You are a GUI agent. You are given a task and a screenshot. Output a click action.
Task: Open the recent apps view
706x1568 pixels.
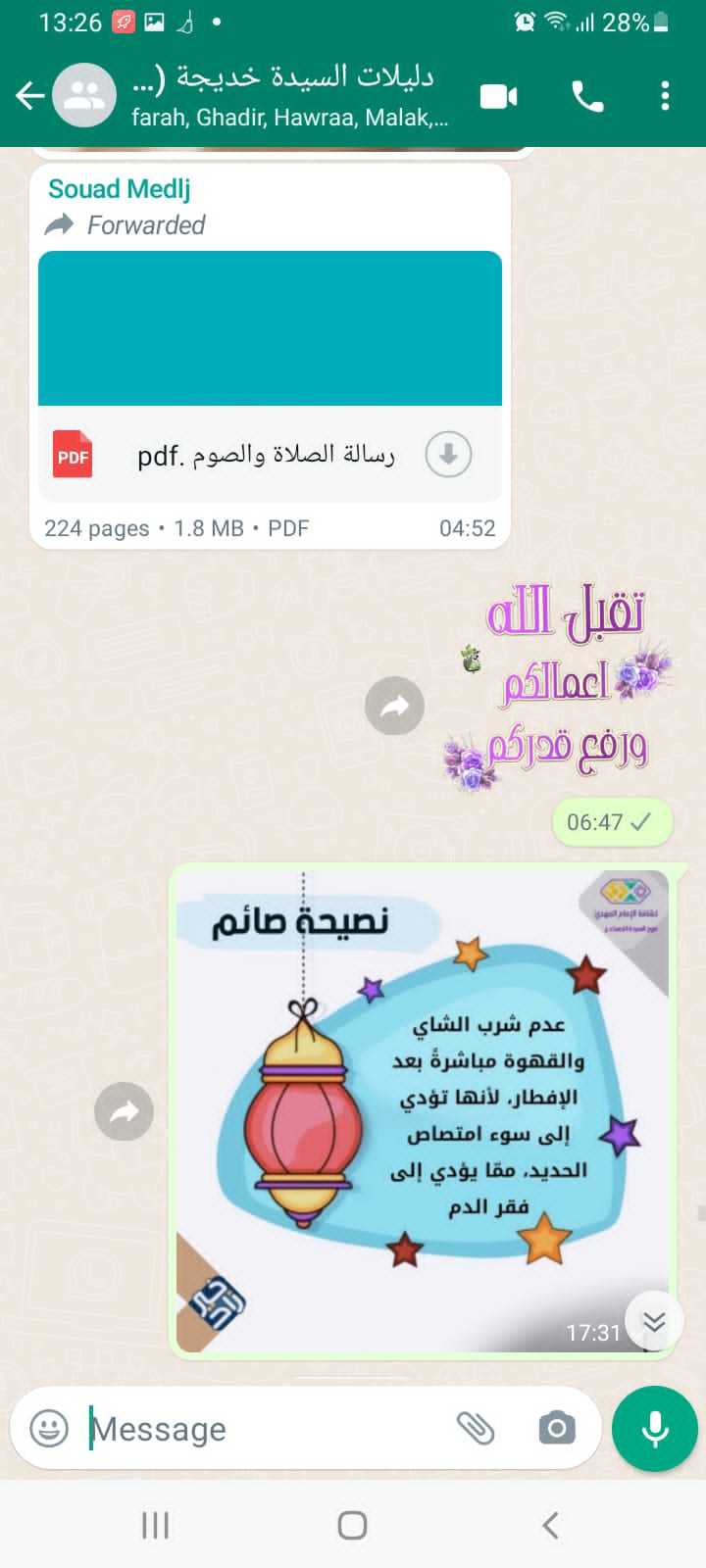click(155, 1525)
